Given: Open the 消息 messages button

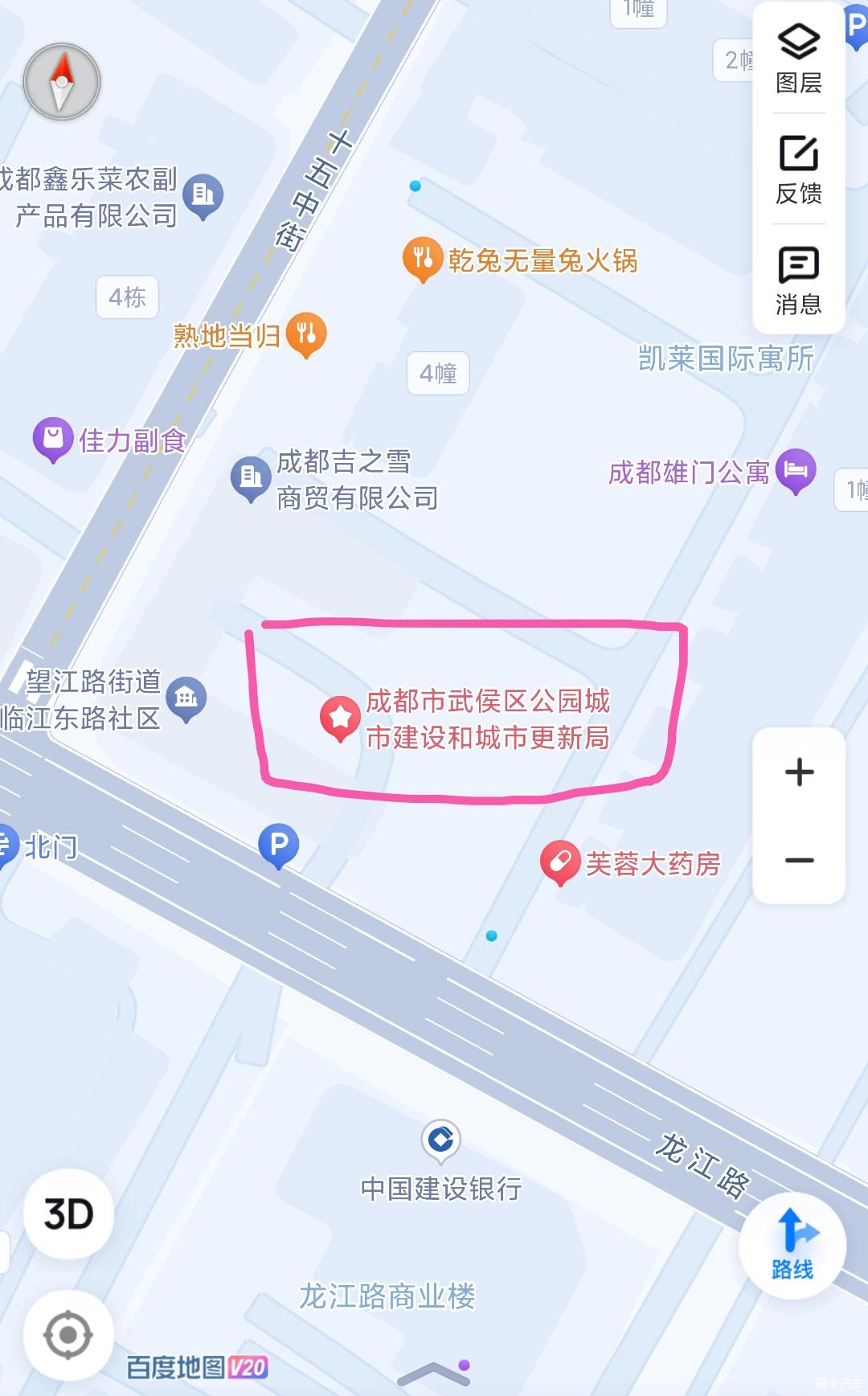Looking at the screenshot, I should click(x=798, y=280).
